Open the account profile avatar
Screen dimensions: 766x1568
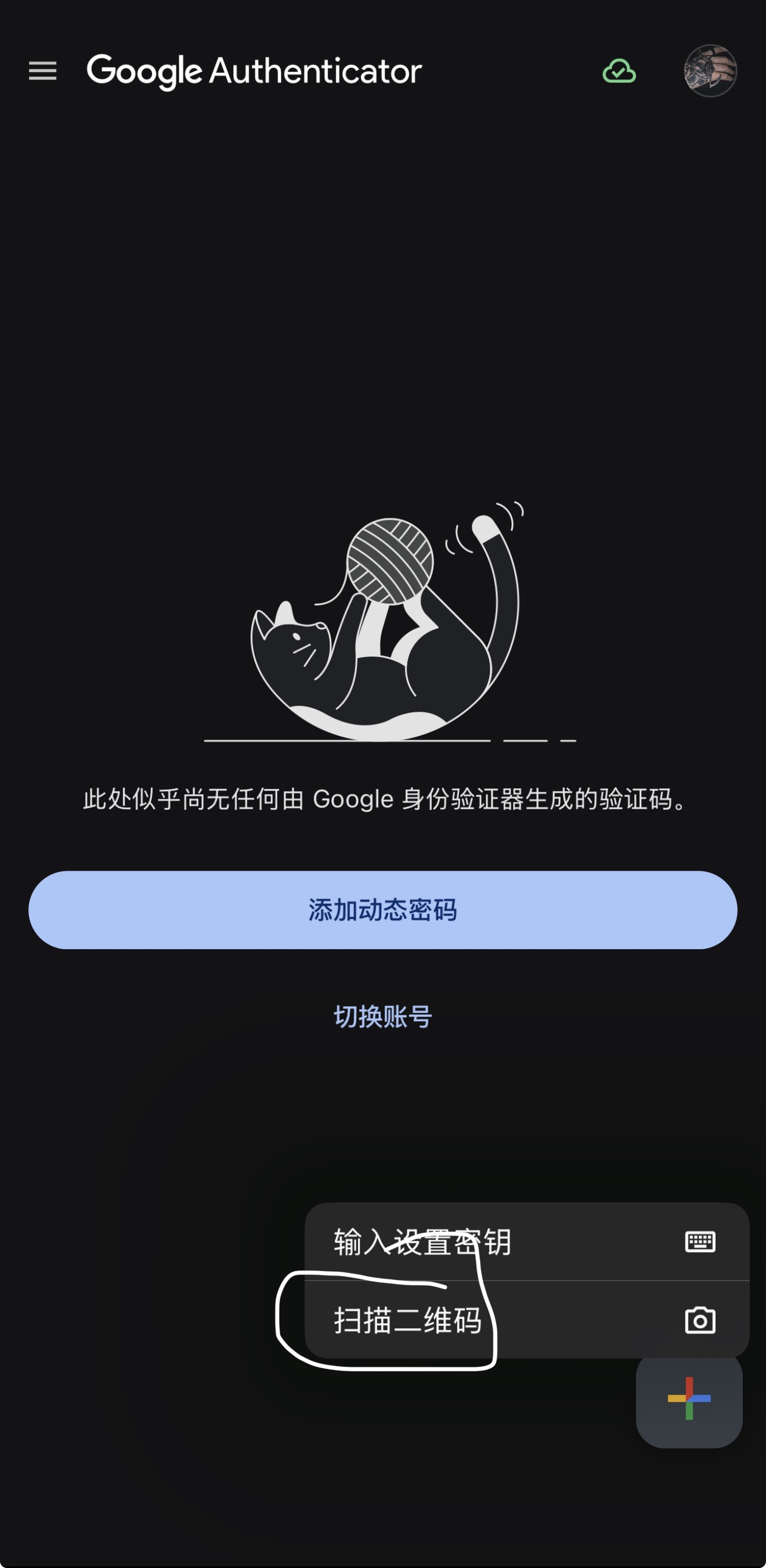pyautogui.click(x=710, y=71)
